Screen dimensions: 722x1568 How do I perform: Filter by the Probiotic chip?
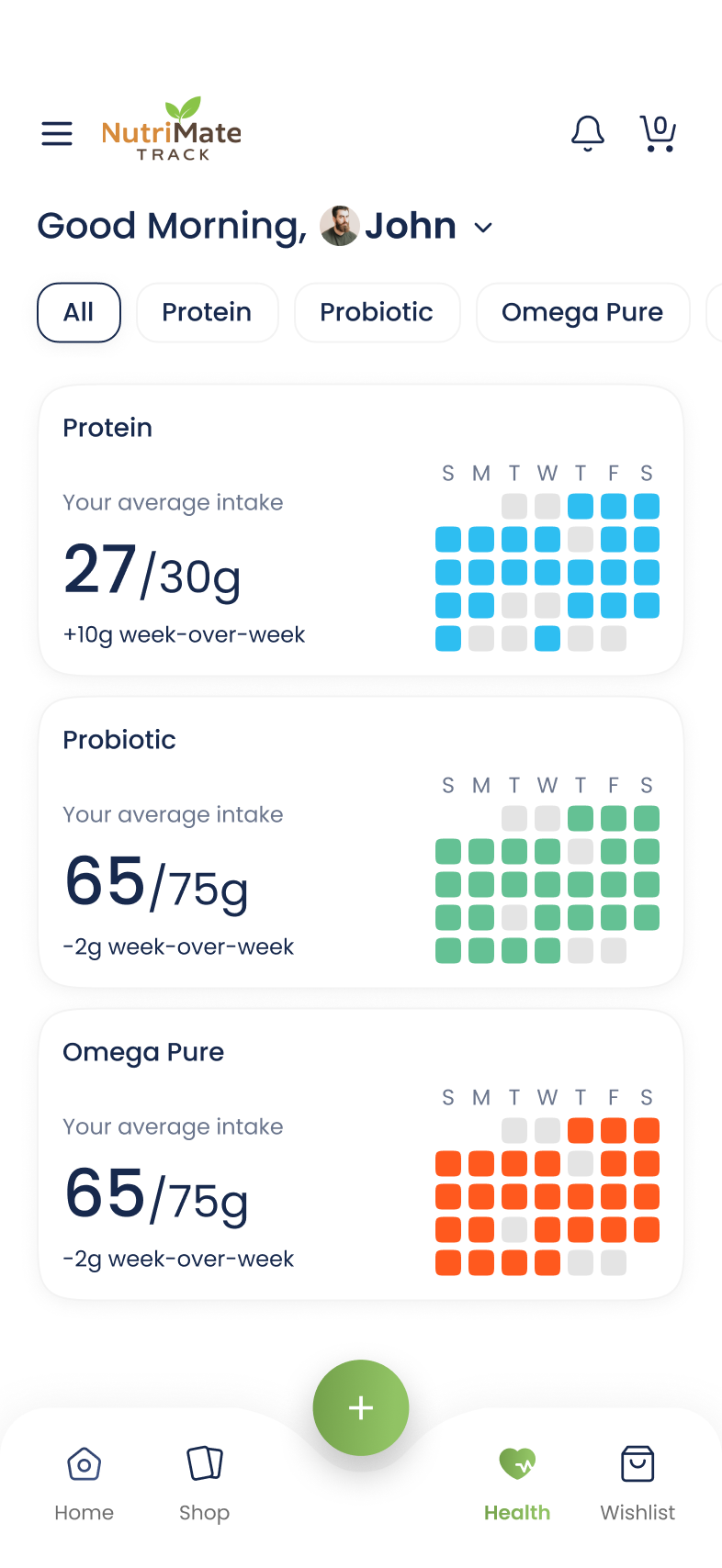click(x=377, y=313)
